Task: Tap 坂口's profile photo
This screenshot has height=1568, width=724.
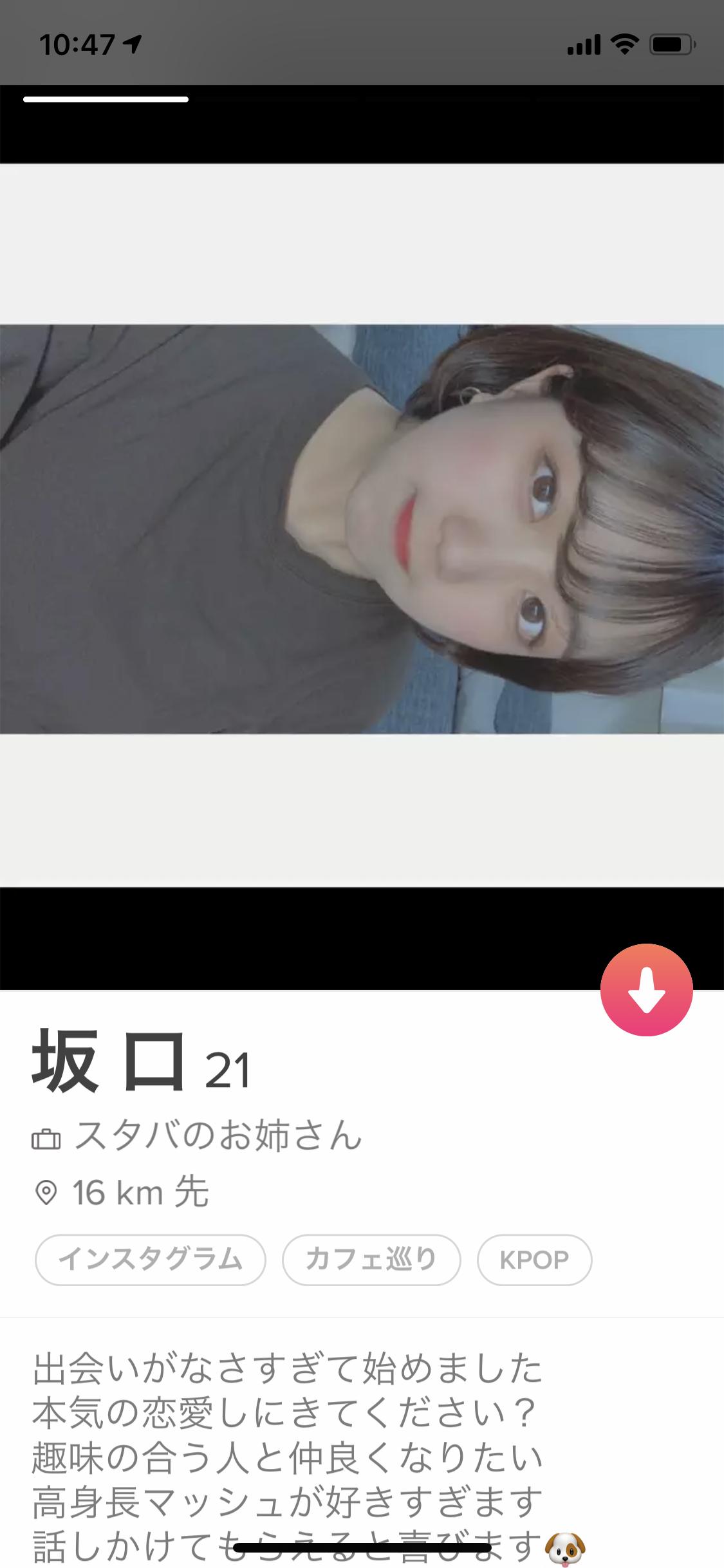Action: coord(362,528)
